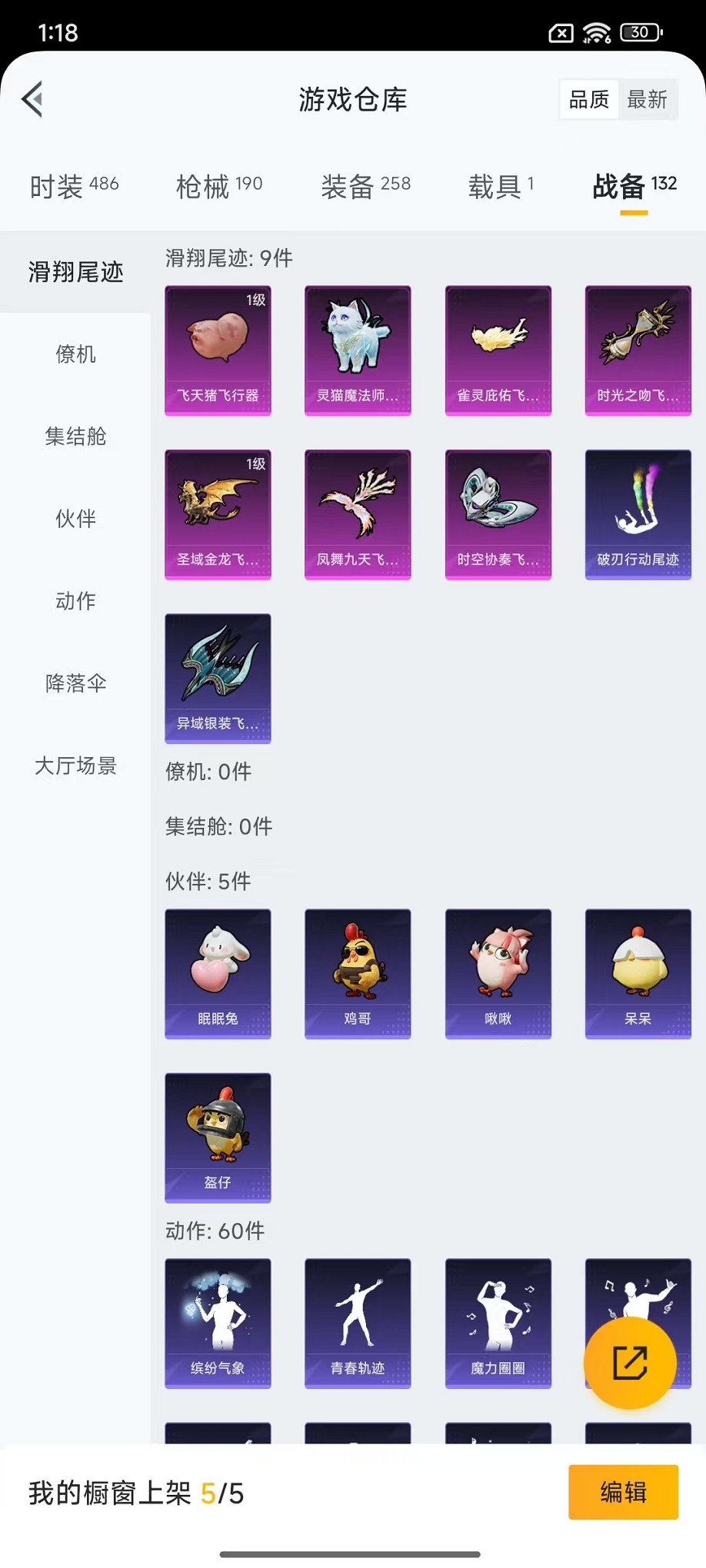Open the 盔仔 companion card

click(x=218, y=1138)
